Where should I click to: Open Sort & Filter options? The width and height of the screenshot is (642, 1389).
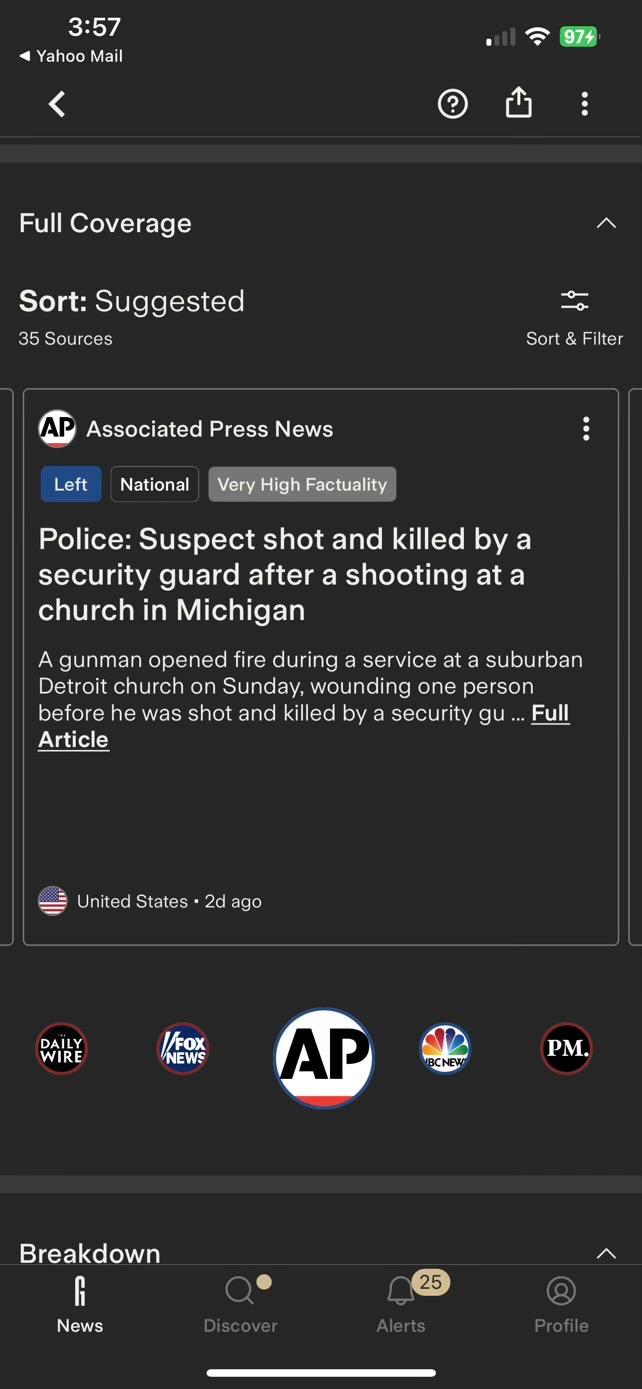click(x=574, y=318)
